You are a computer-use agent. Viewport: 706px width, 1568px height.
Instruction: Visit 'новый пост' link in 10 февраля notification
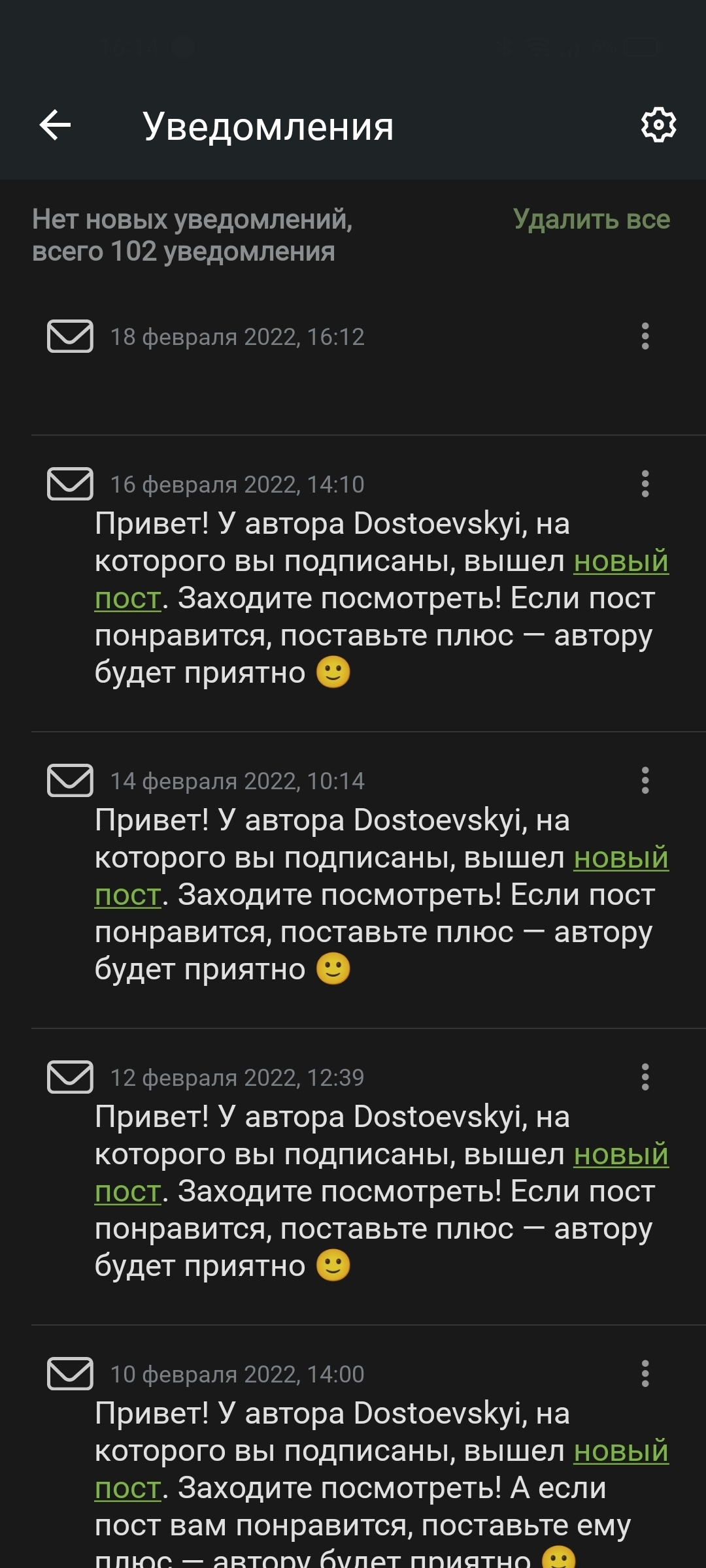click(620, 1452)
